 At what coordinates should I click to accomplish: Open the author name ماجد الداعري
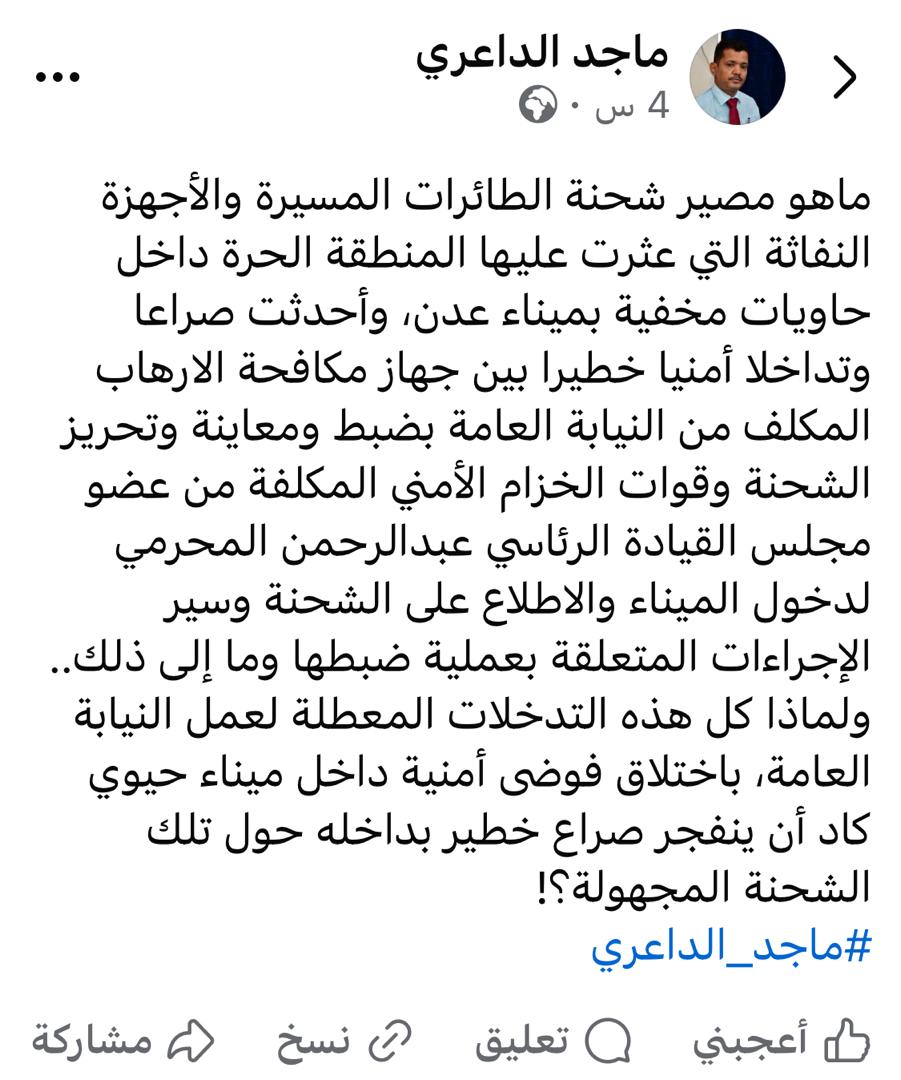(x=541, y=54)
